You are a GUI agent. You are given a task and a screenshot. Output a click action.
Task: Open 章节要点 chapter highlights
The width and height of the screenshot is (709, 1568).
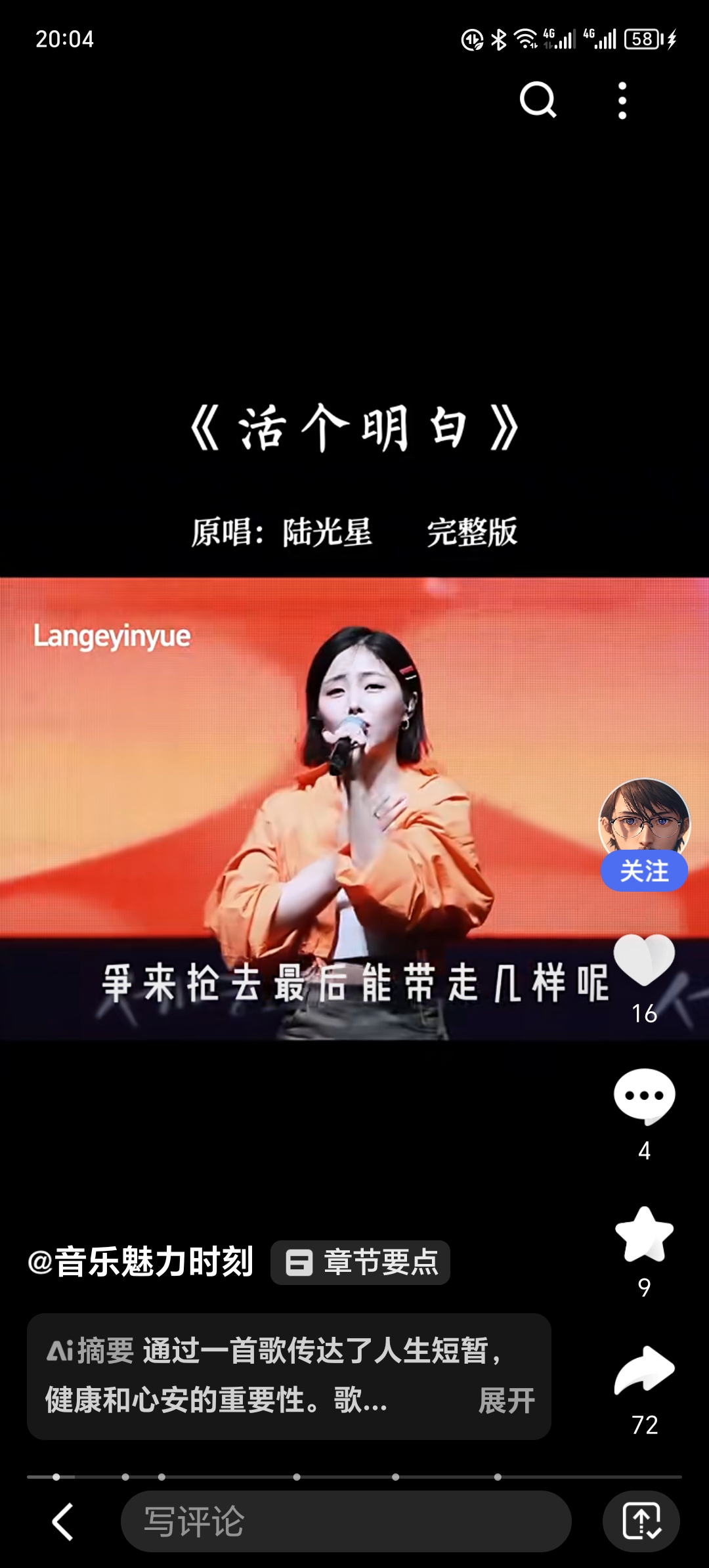[x=360, y=1262]
